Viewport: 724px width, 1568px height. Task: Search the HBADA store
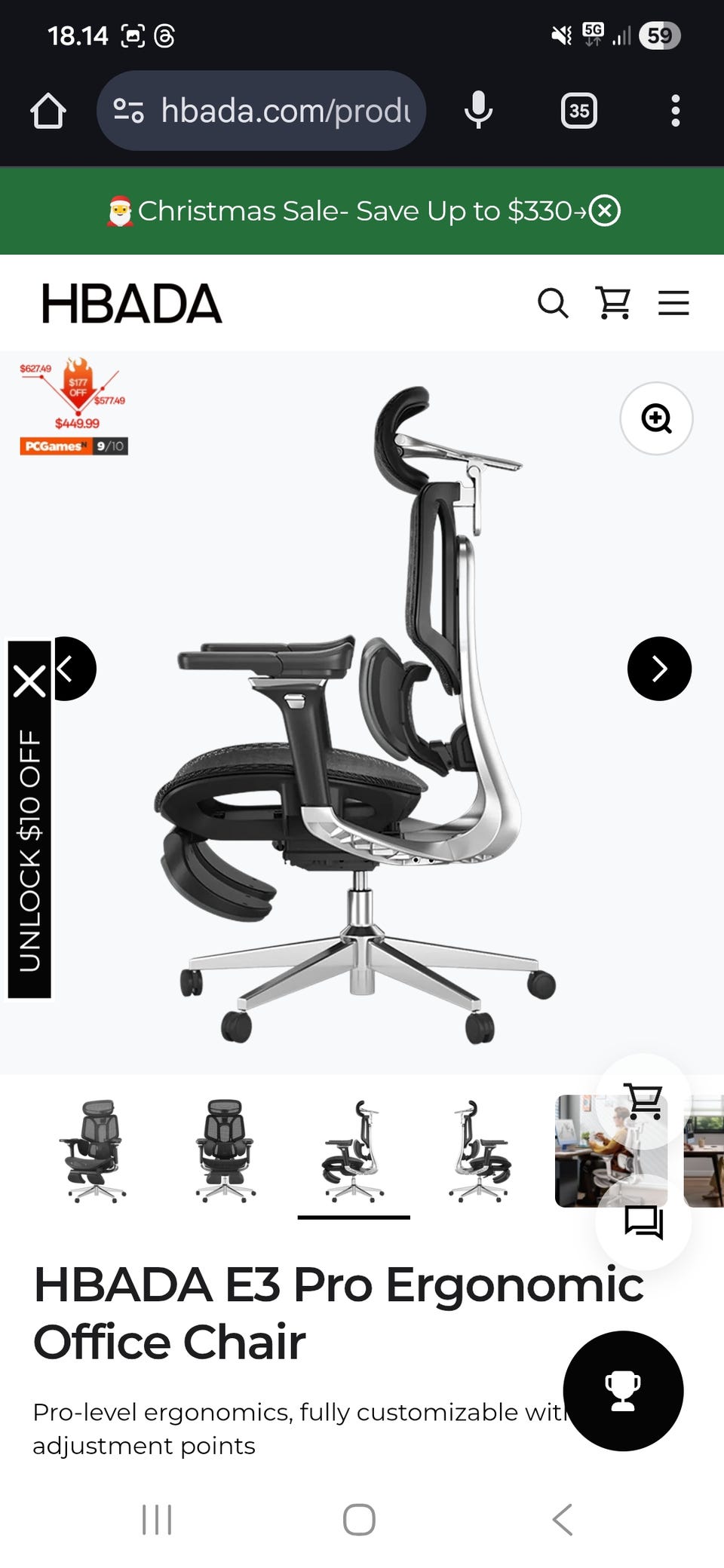[552, 303]
